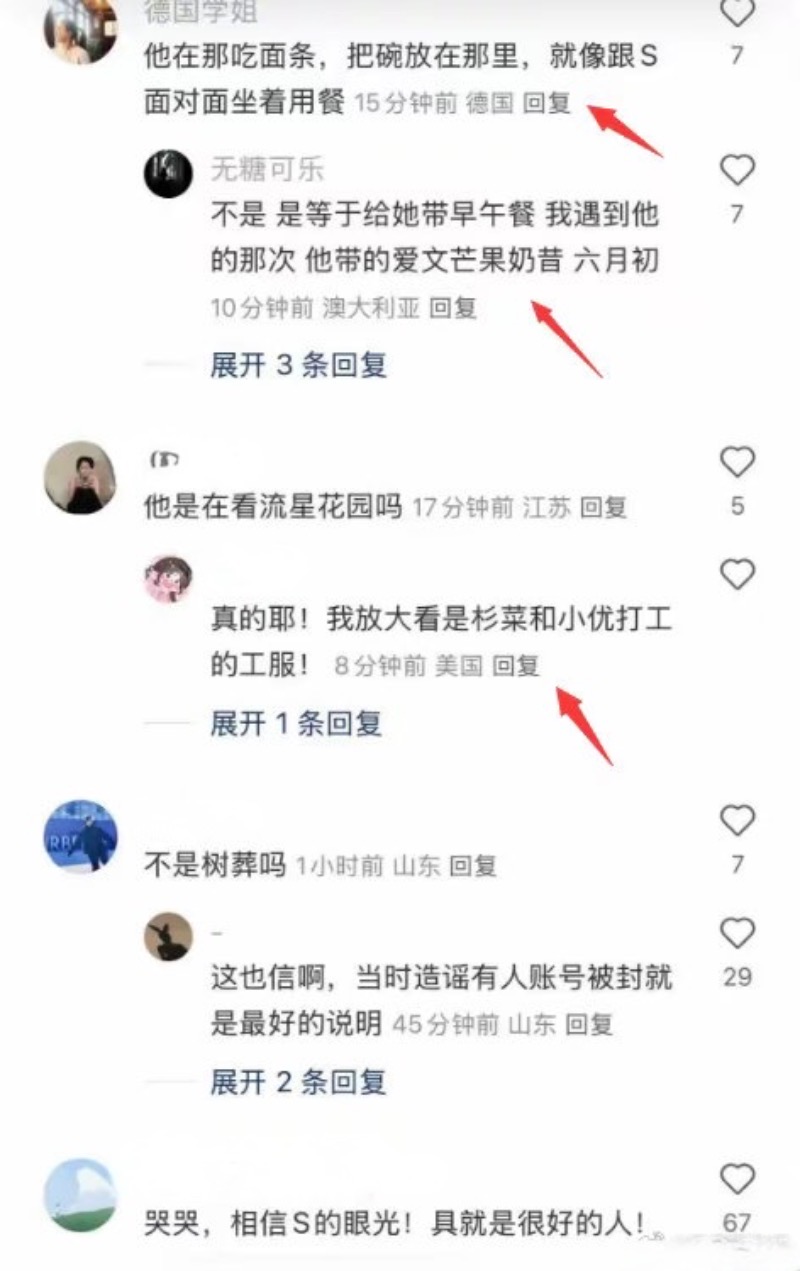Reply to the 美国 user's 工服 comment
The width and height of the screenshot is (800, 1271).
coord(516,666)
